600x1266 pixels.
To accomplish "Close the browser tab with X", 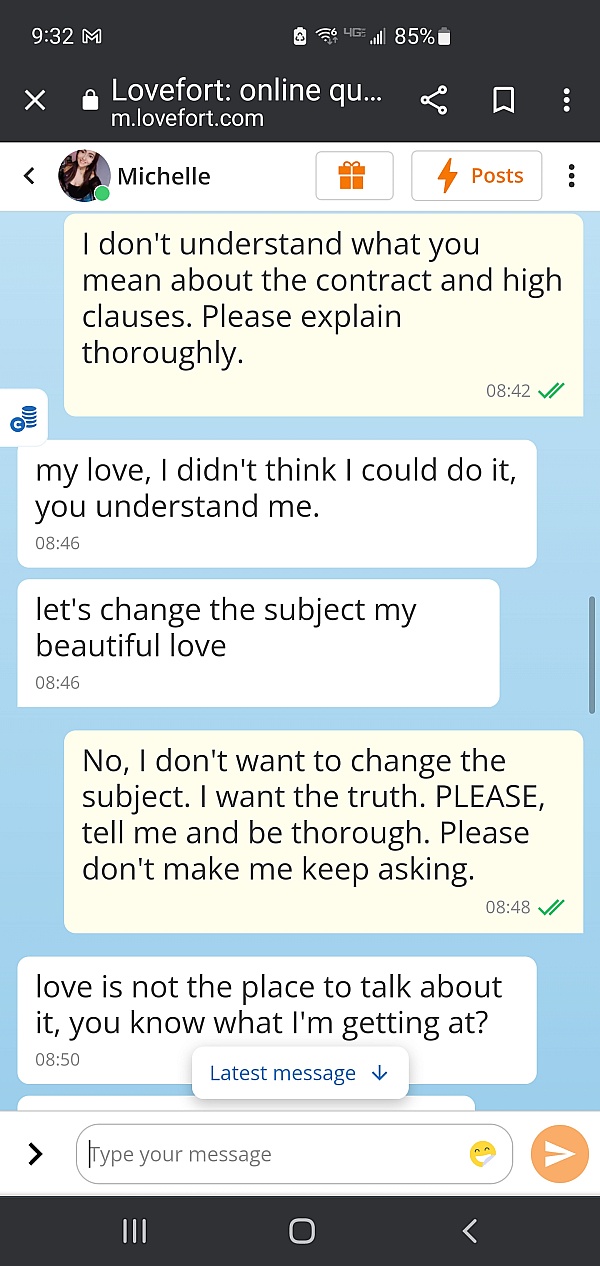I will pos(35,100).
